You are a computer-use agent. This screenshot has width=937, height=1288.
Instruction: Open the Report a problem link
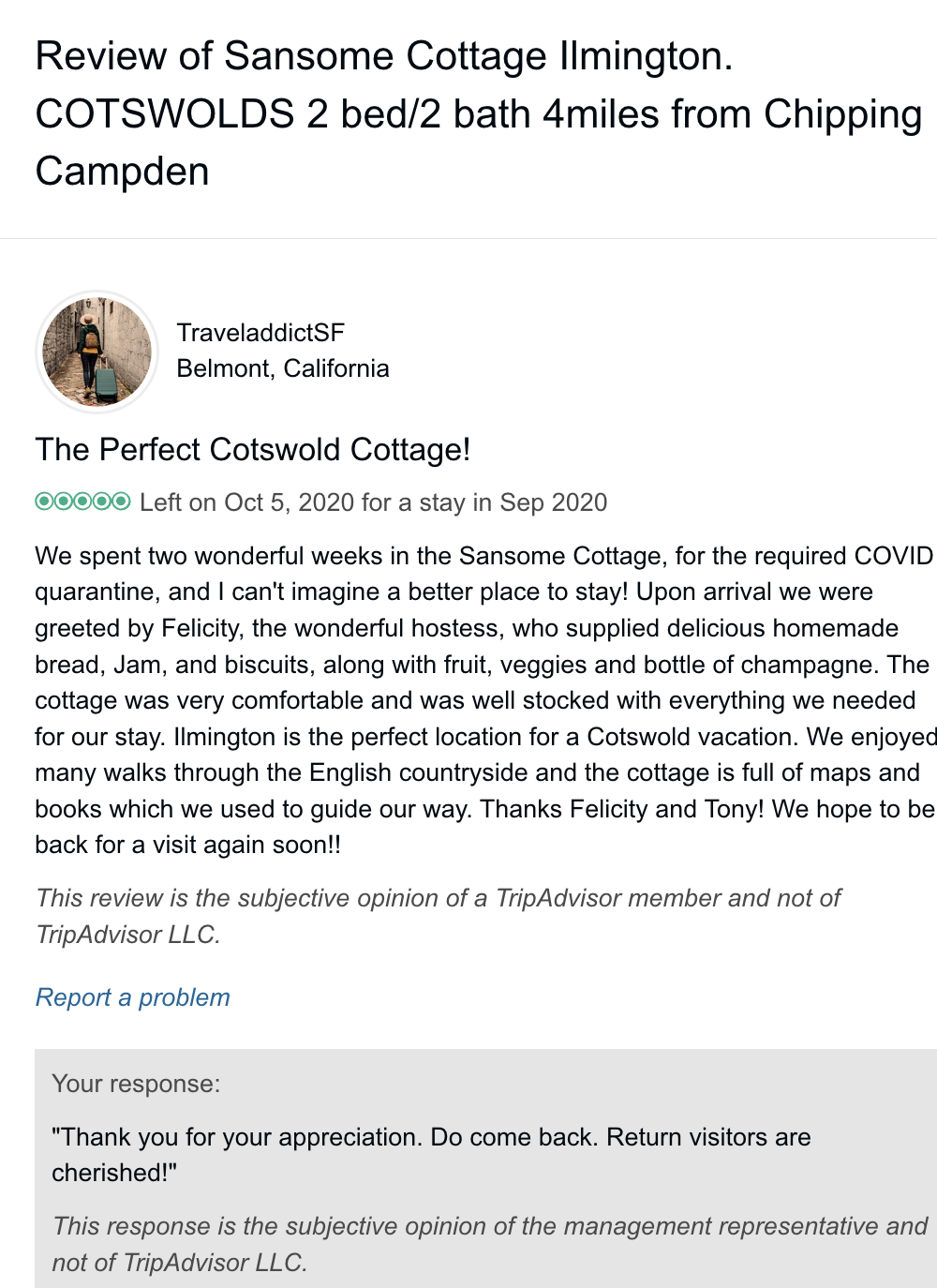click(132, 997)
